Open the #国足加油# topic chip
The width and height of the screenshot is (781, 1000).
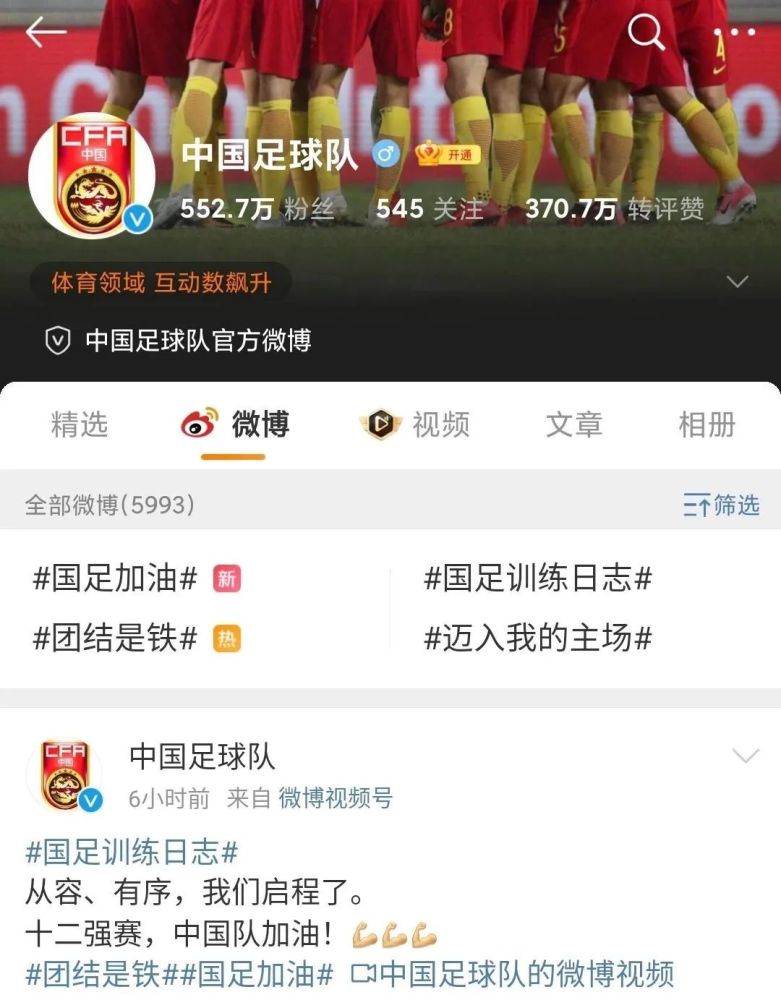[116, 578]
